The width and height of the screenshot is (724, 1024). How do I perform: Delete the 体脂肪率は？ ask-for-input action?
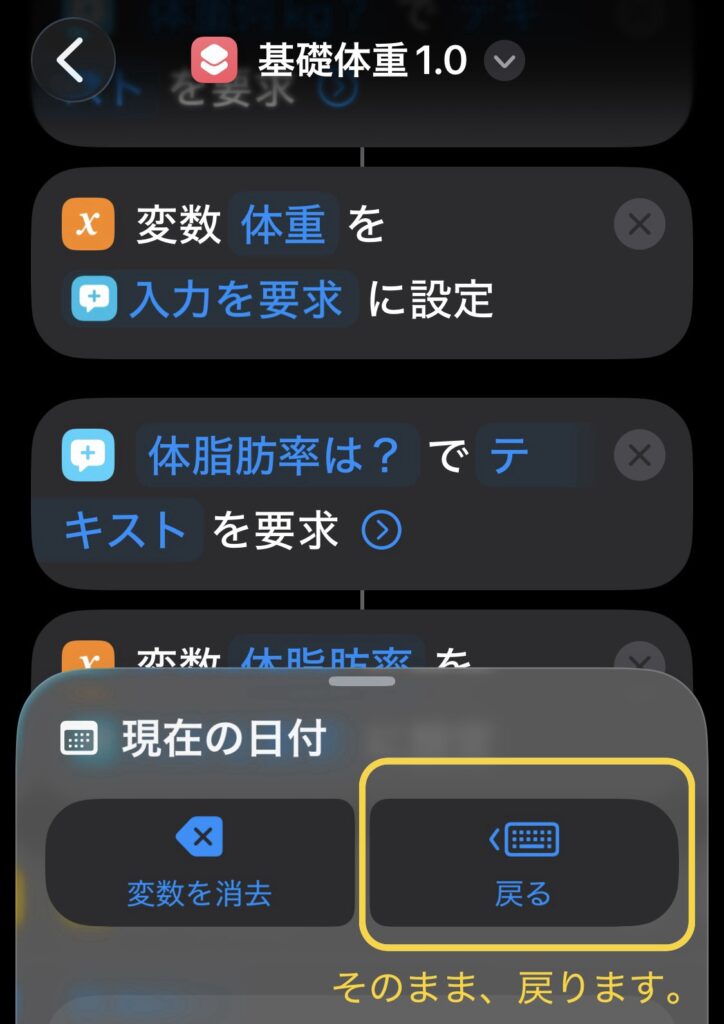[639, 457]
